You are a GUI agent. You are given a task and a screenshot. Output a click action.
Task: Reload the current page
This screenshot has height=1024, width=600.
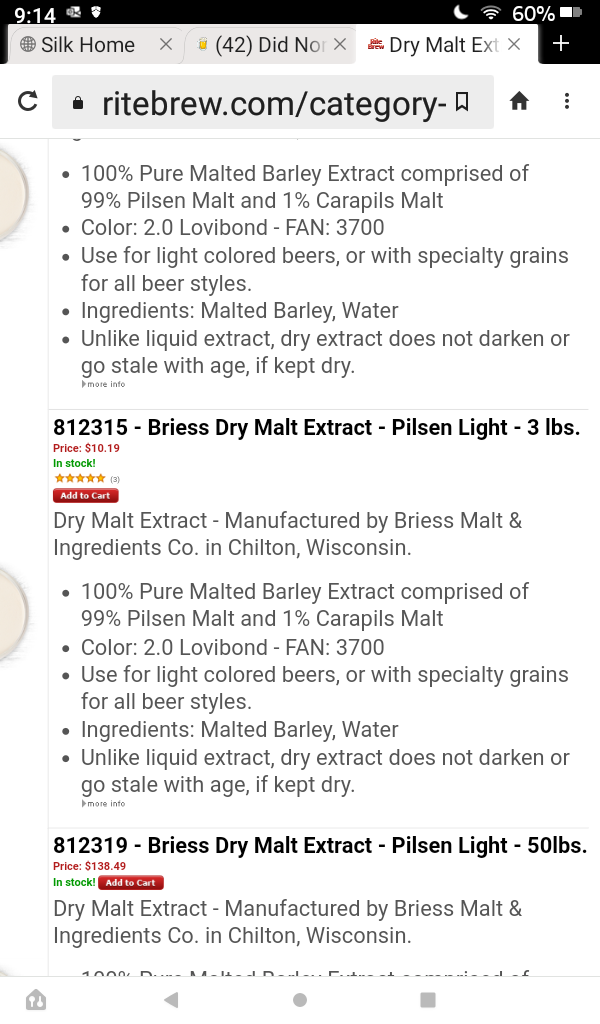(28, 101)
